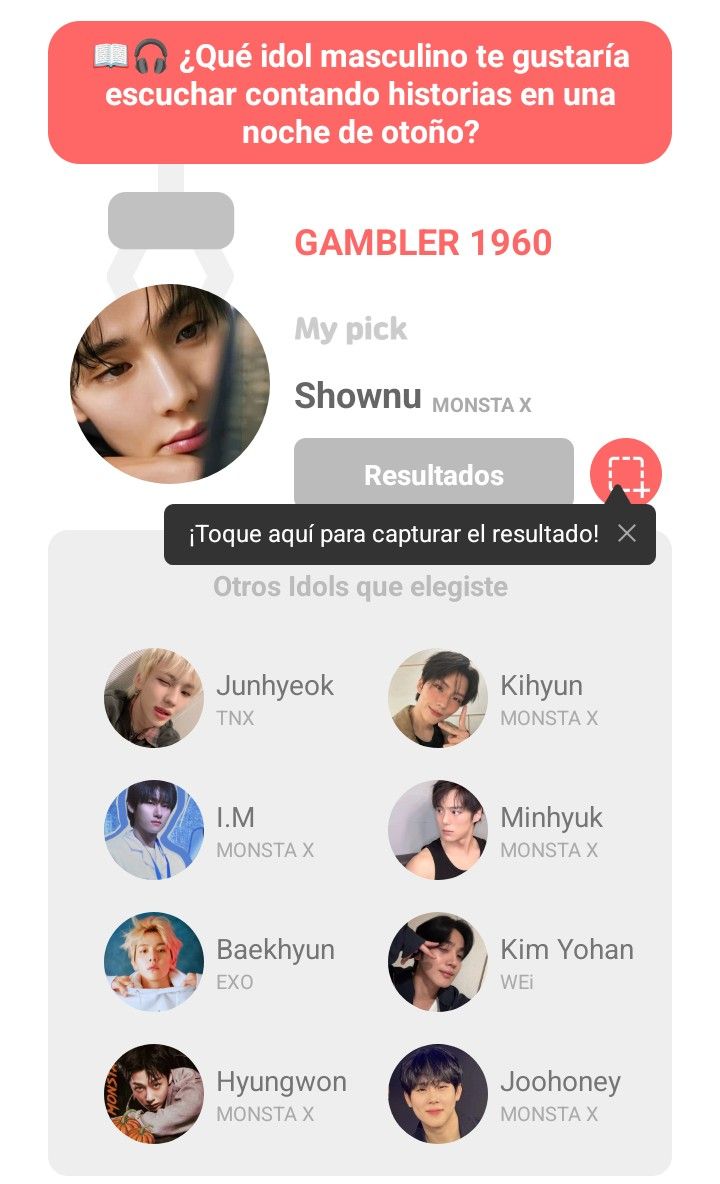
Task: Click the Shownu name under My pick
Action: click(357, 397)
